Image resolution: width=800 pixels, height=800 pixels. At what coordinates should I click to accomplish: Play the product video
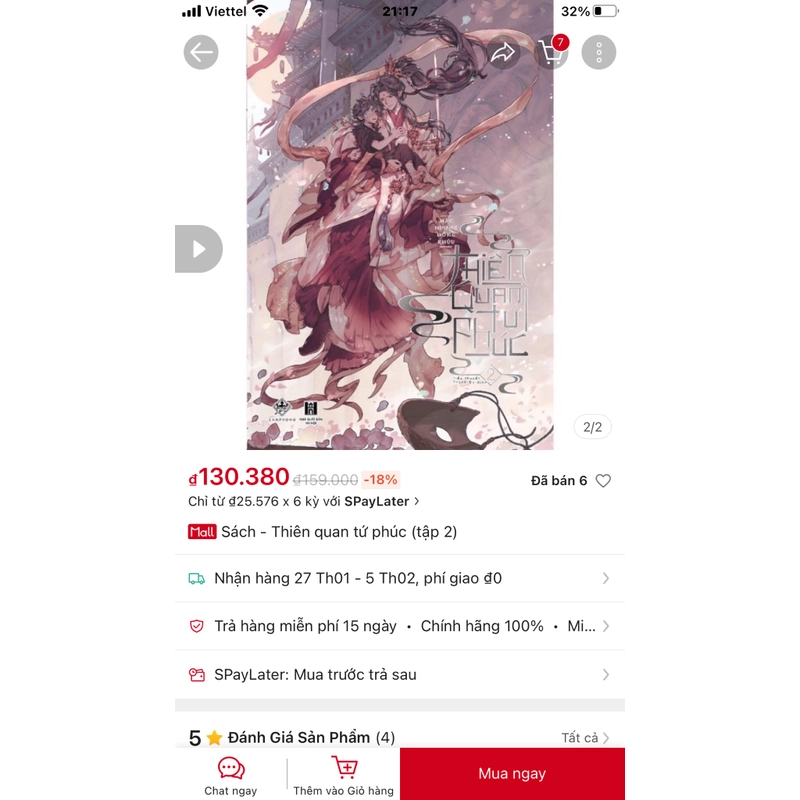pyautogui.click(x=198, y=249)
